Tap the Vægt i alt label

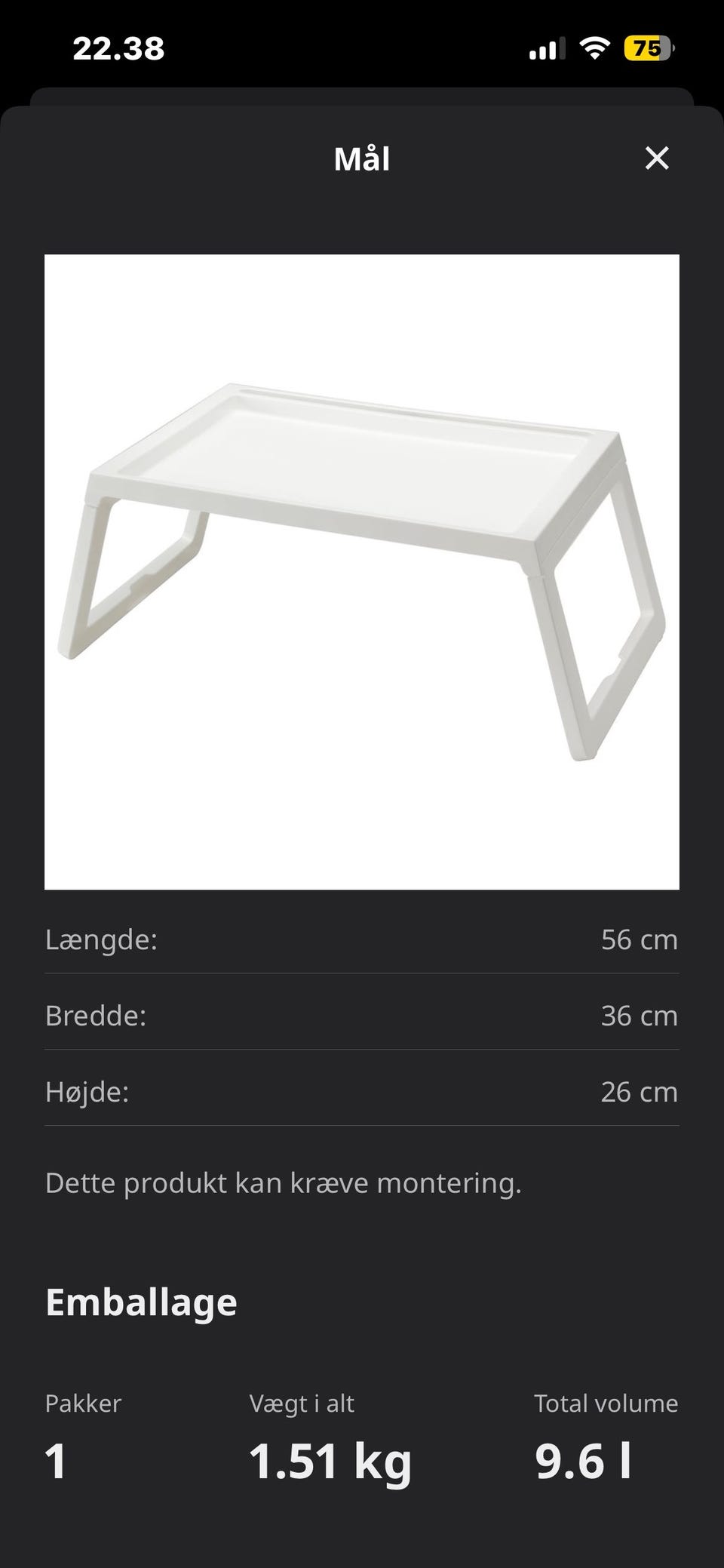click(x=302, y=1403)
